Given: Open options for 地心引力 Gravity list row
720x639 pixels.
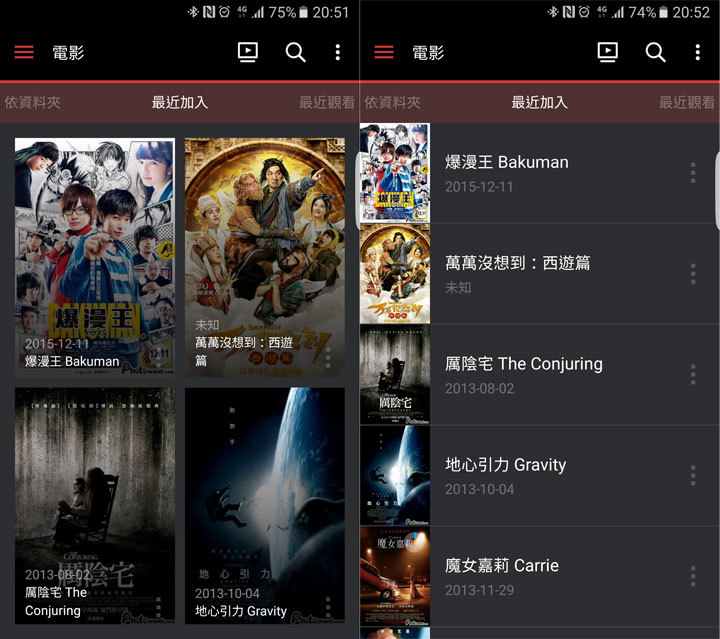Looking at the screenshot, I should [x=692, y=475].
